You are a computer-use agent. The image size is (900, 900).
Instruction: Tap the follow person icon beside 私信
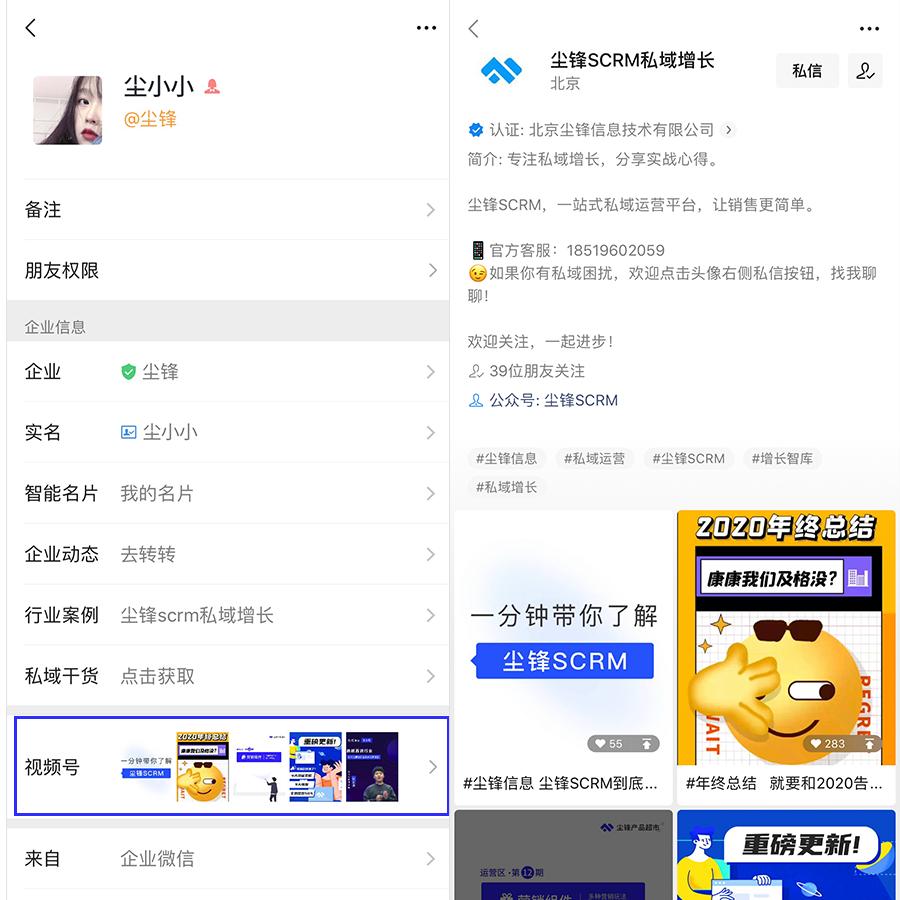865,71
